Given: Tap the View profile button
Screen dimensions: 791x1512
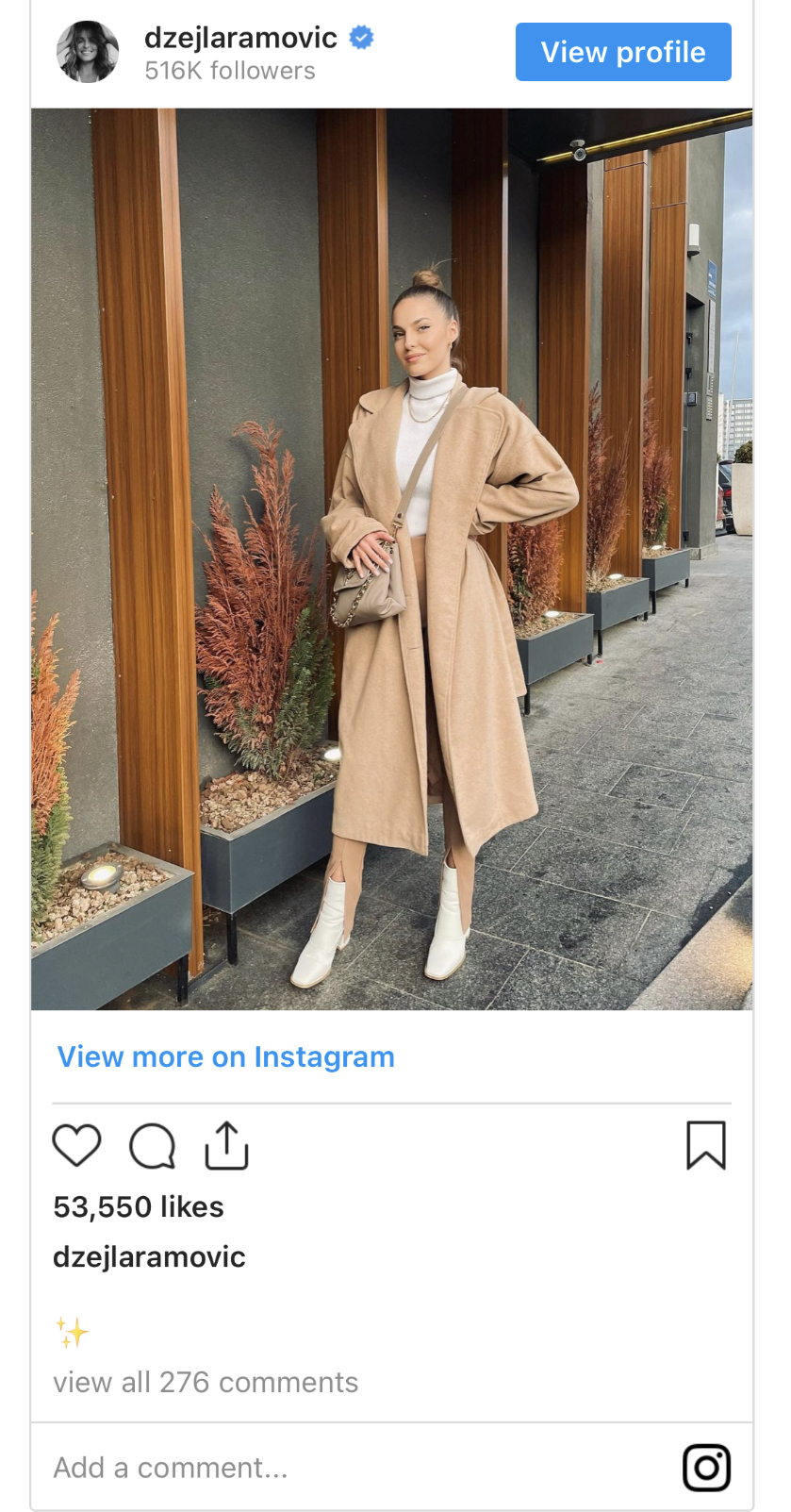Looking at the screenshot, I should pos(622,52).
